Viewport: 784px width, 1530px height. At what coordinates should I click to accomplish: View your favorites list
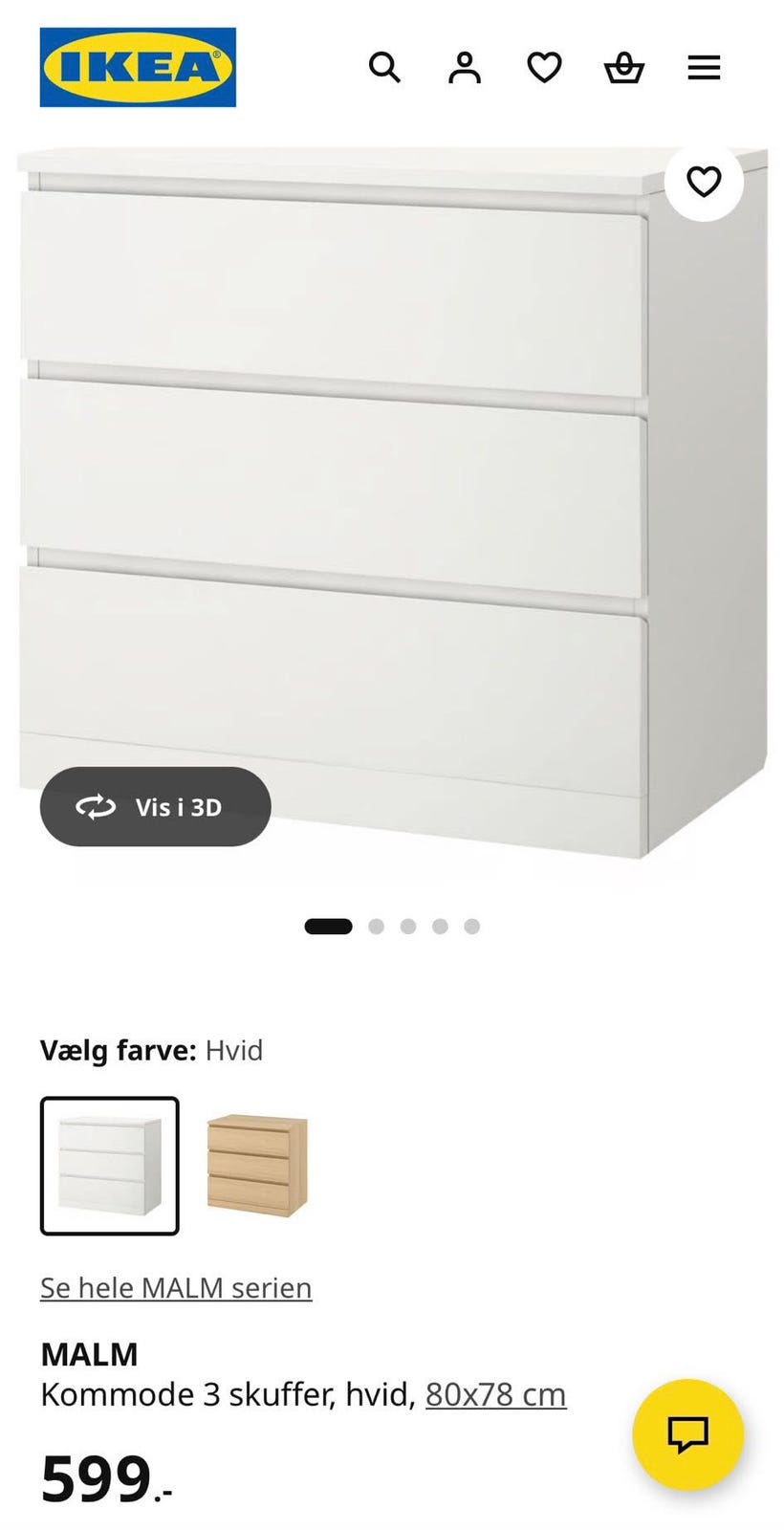(543, 67)
